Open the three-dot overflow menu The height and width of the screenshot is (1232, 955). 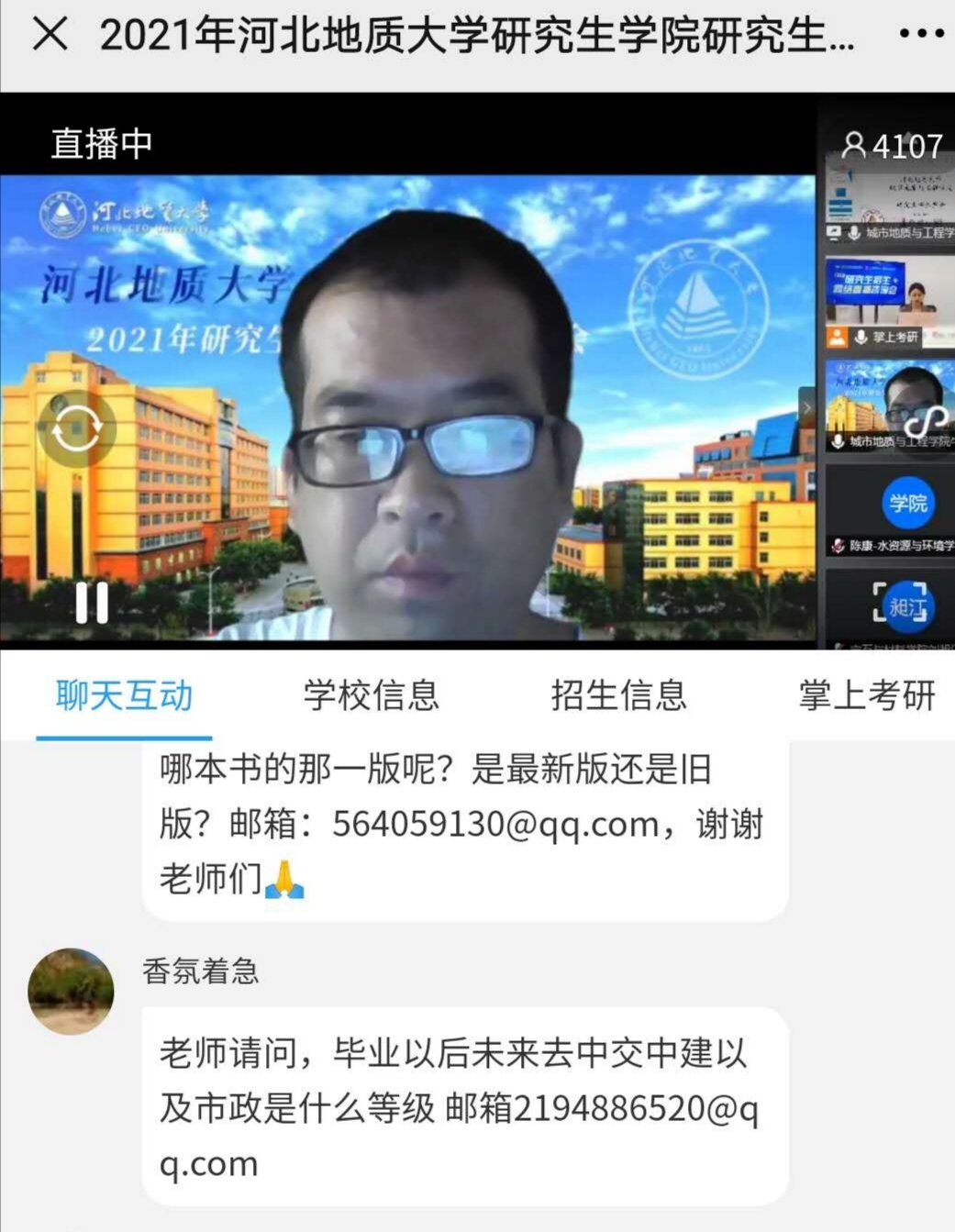click(920, 35)
